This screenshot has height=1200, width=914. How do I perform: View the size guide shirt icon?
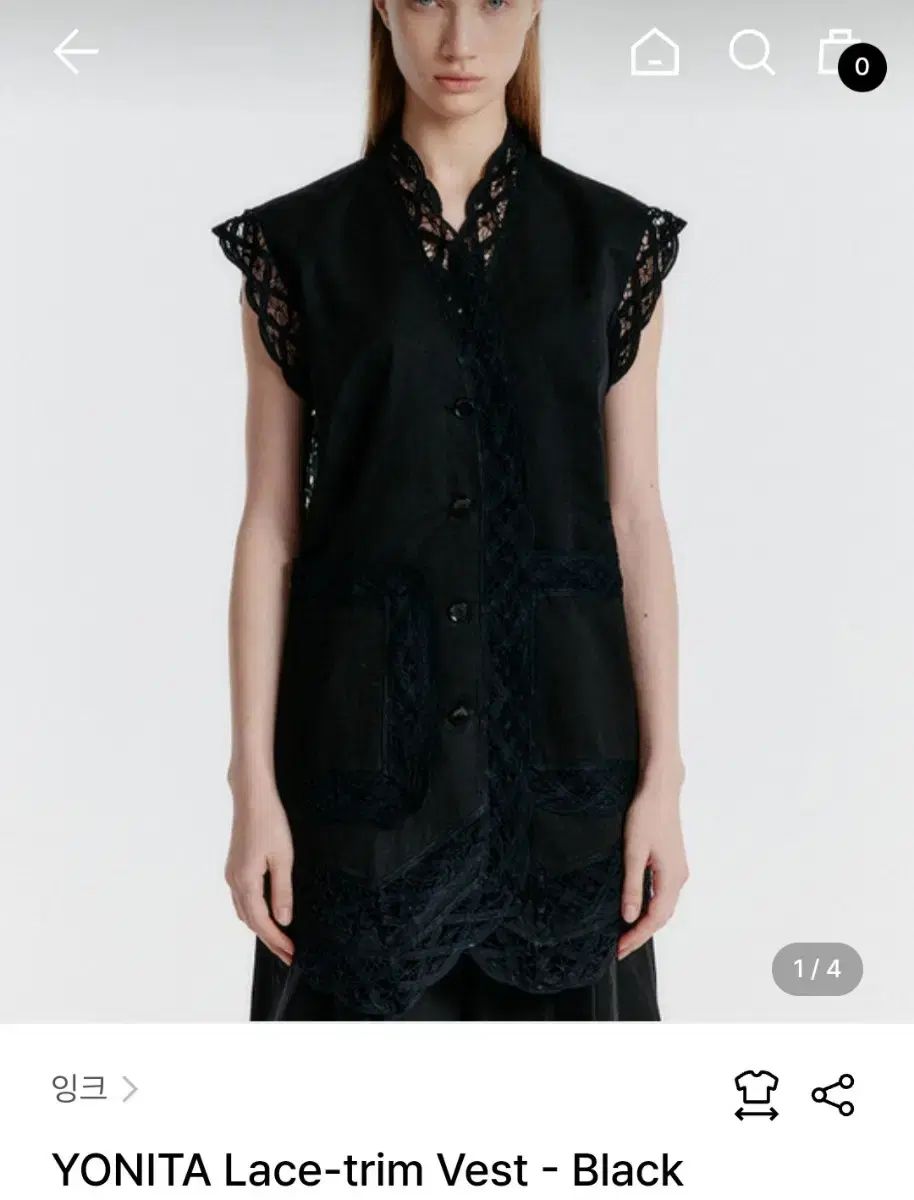[756, 1095]
